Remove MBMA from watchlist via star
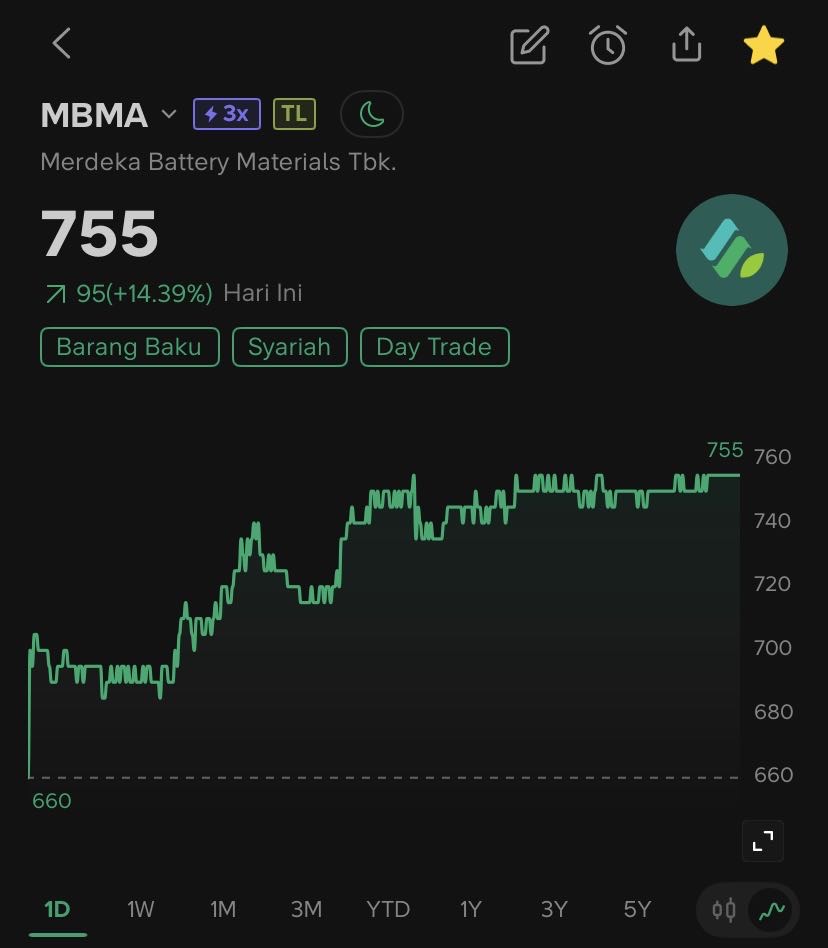The width and height of the screenshot is (828, 948). (763, 45)
